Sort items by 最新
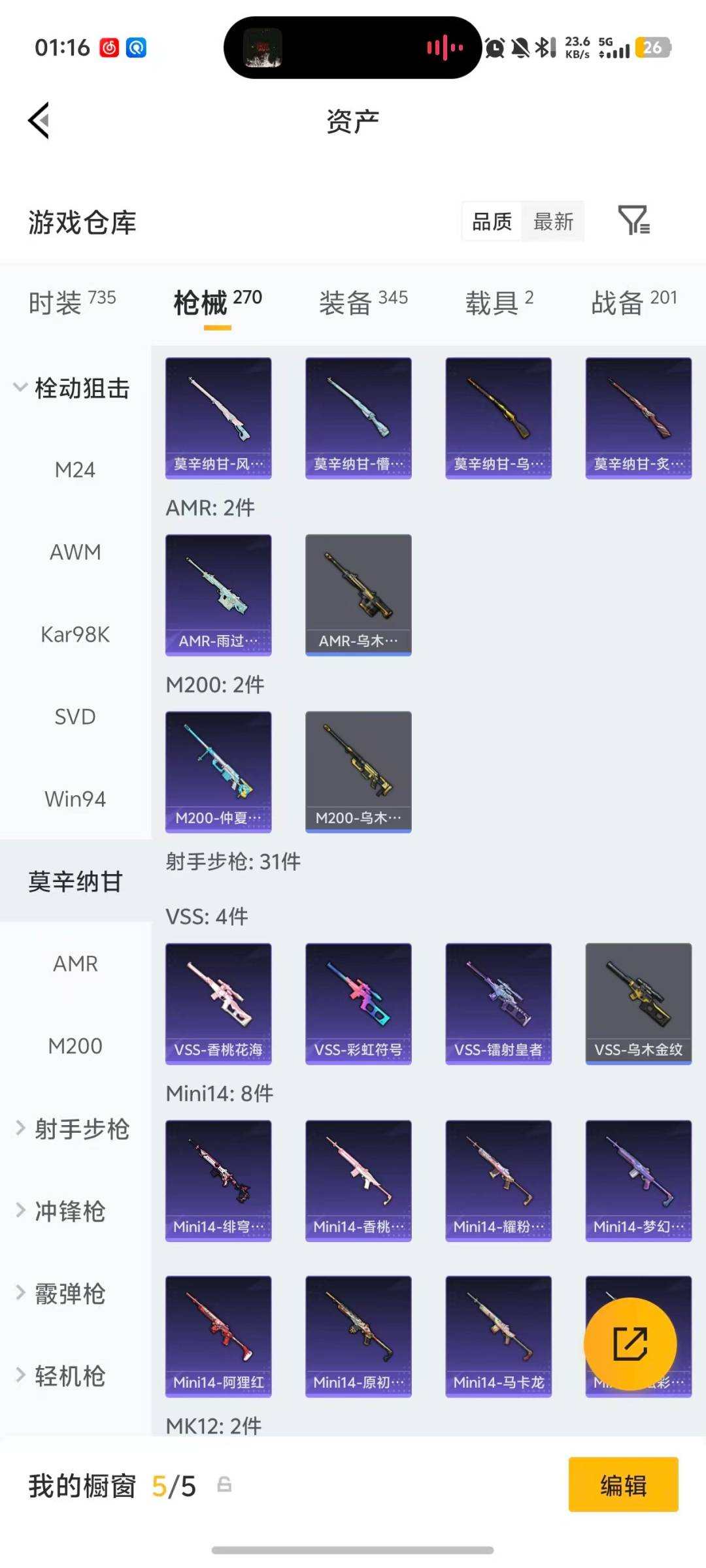 click(x=553, y=221)
